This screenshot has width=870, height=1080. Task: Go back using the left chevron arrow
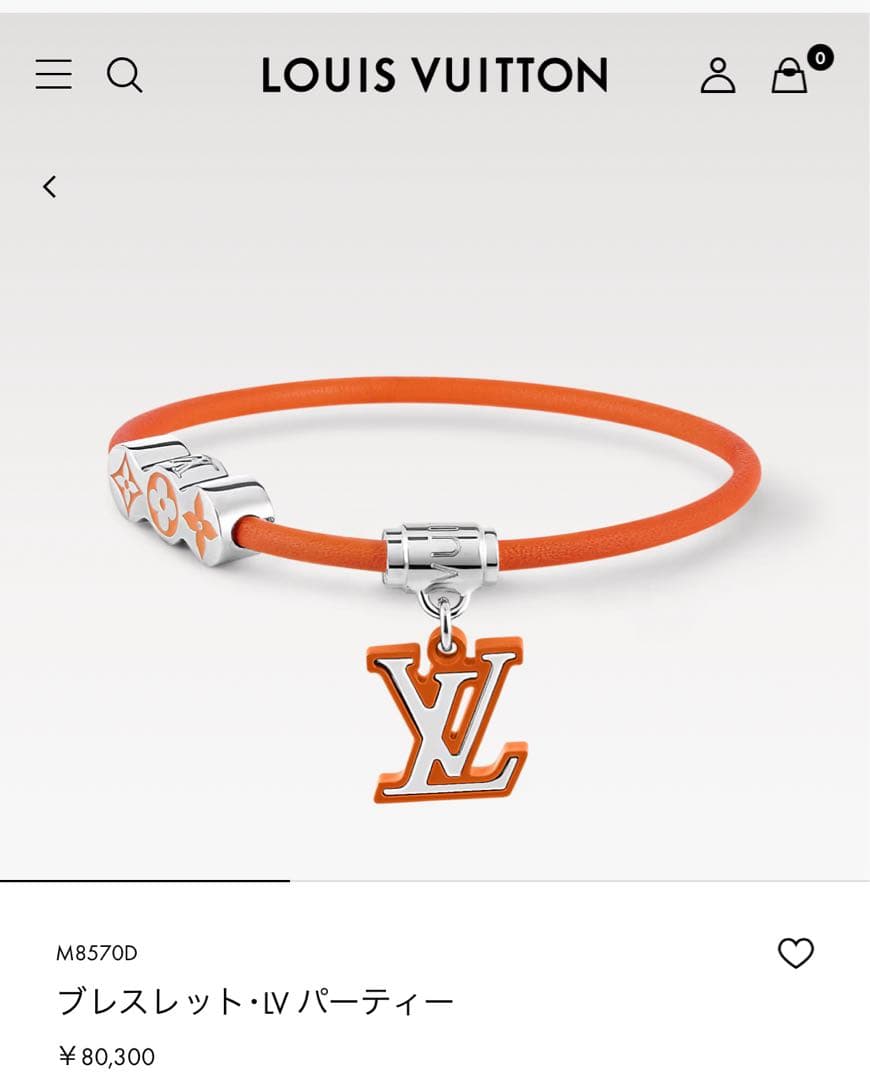(x=48, y=187)
